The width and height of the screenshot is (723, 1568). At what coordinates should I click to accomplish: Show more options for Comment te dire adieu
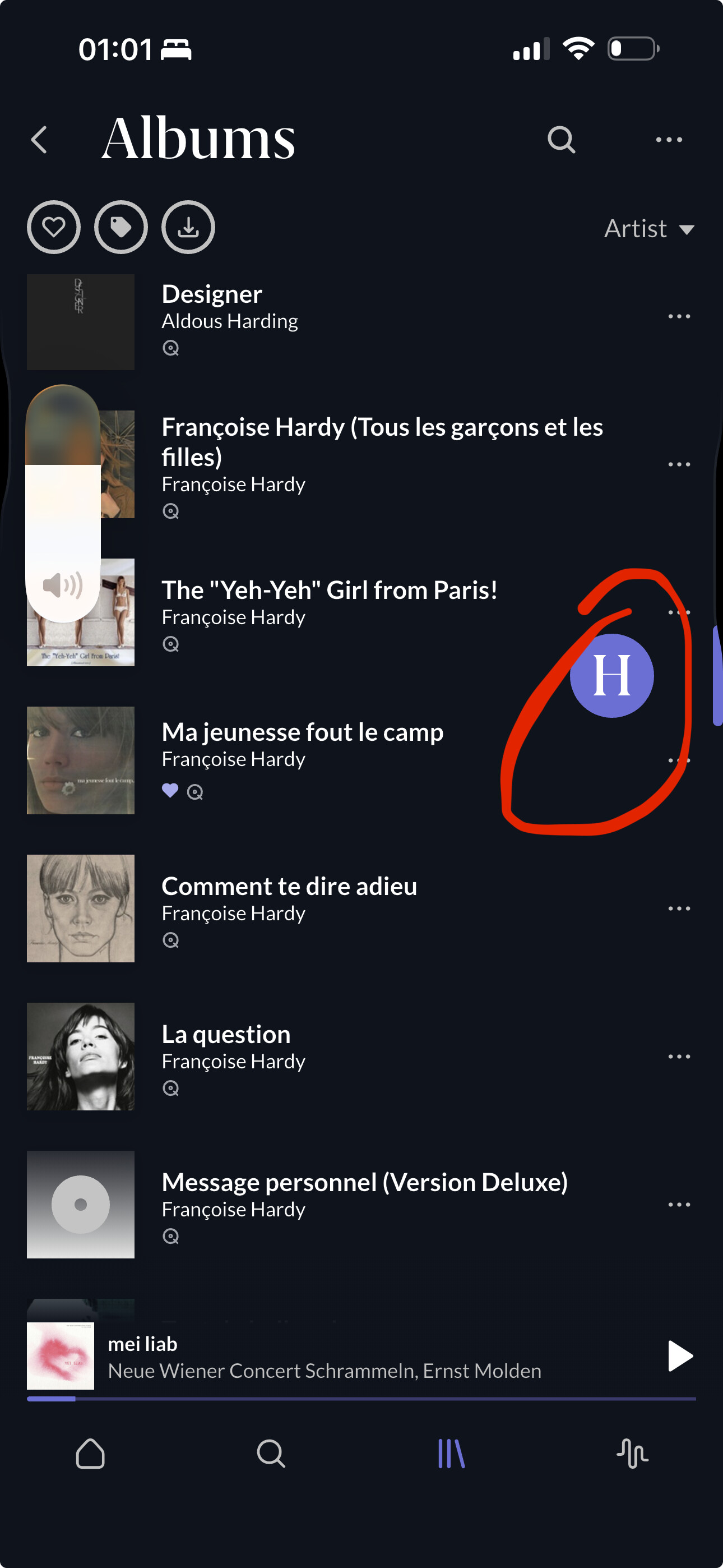point(679,908)
